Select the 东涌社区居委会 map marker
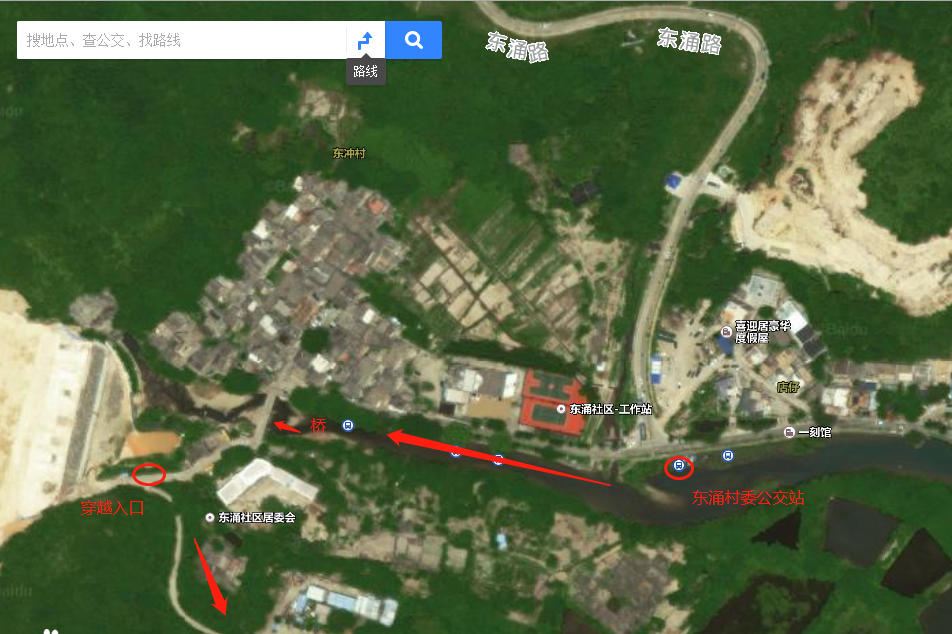 pos(210,517)
